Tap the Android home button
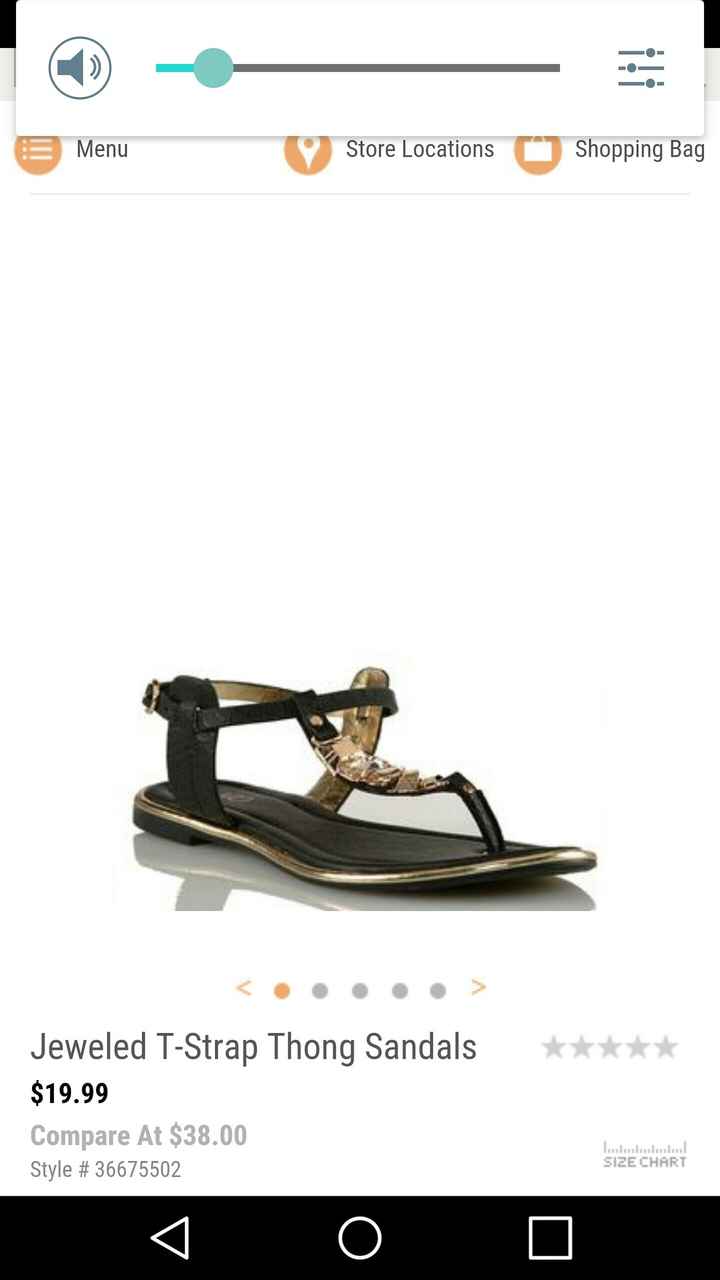The height and width of the screenshot is (1280, 720). 359,1238
